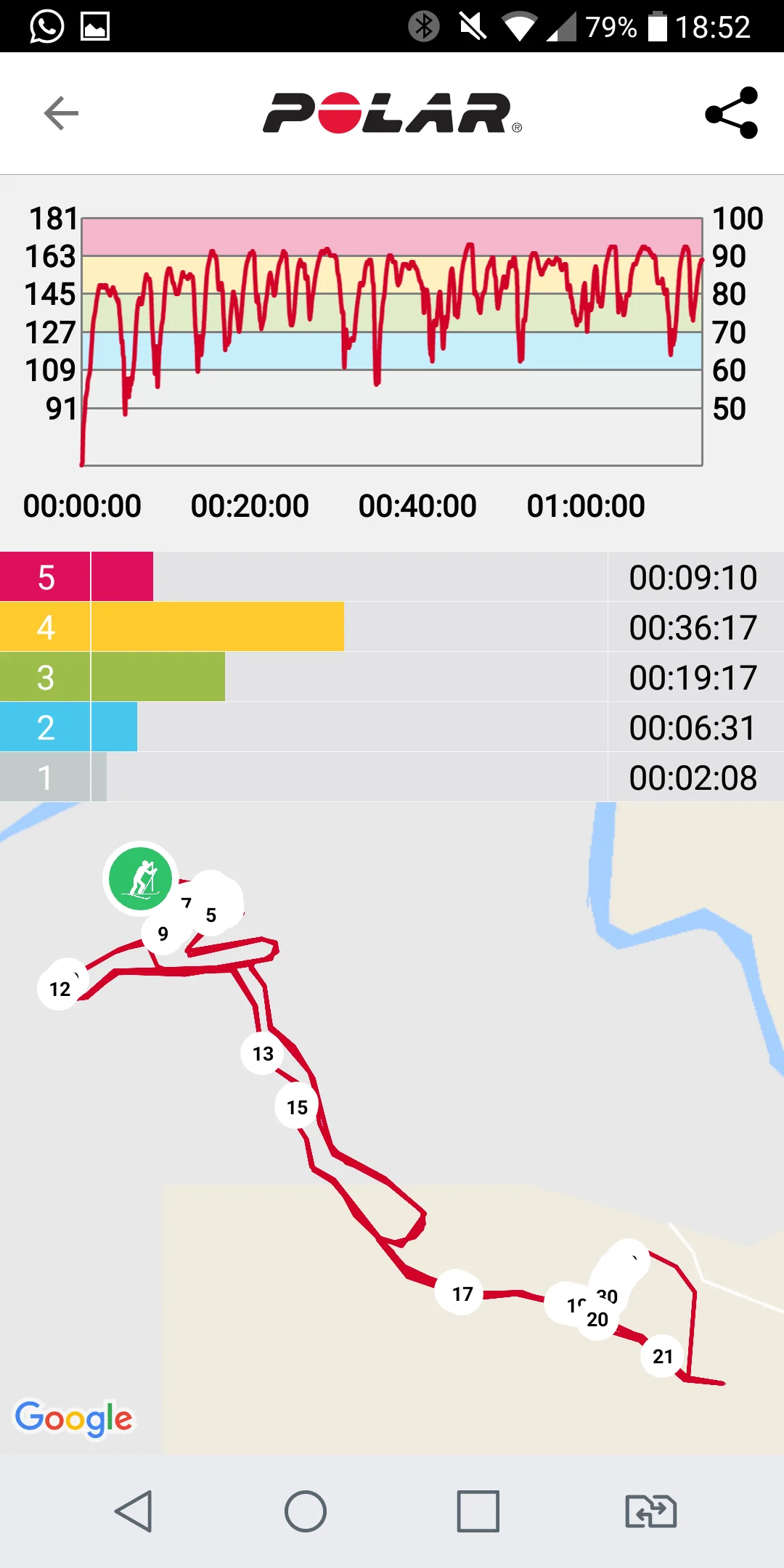Select kilometer marker 17 on the route
This screenshot has height=1568, width=784.
coord(462,1294)
